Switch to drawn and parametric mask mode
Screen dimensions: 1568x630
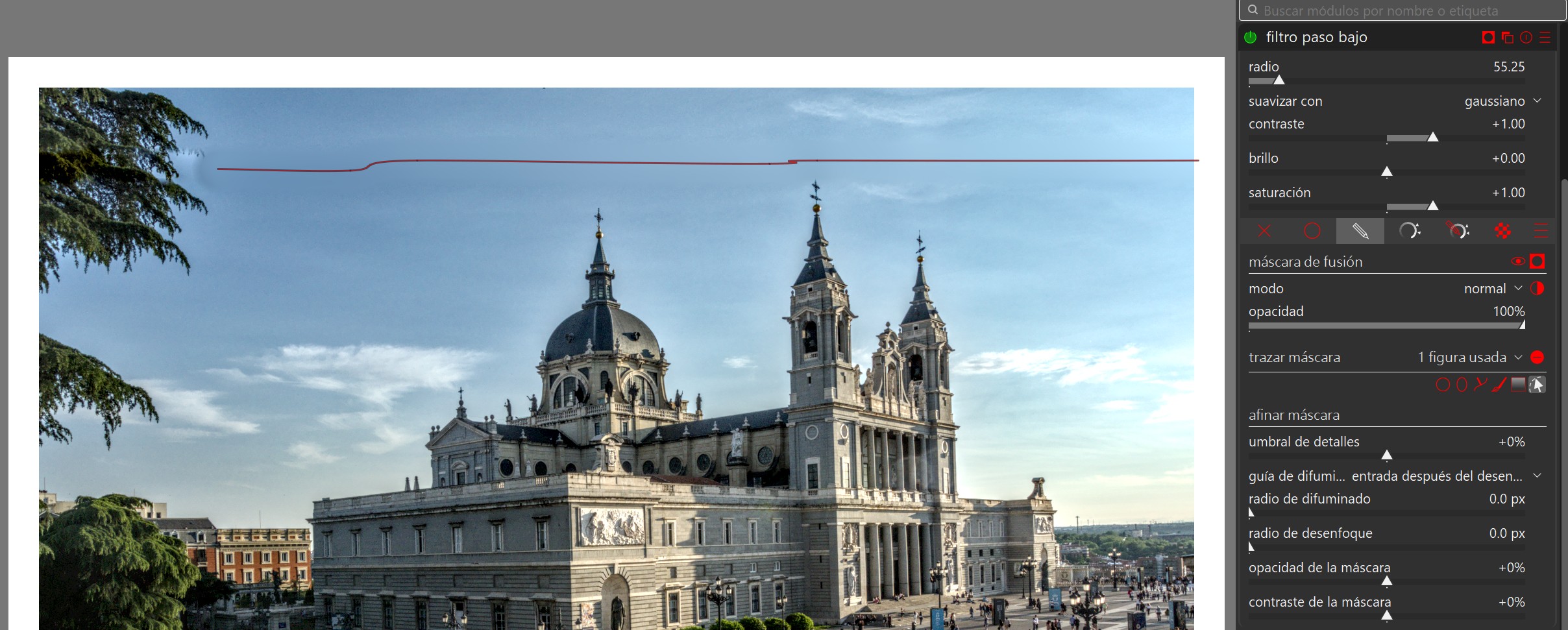[x=1458, y=231]
